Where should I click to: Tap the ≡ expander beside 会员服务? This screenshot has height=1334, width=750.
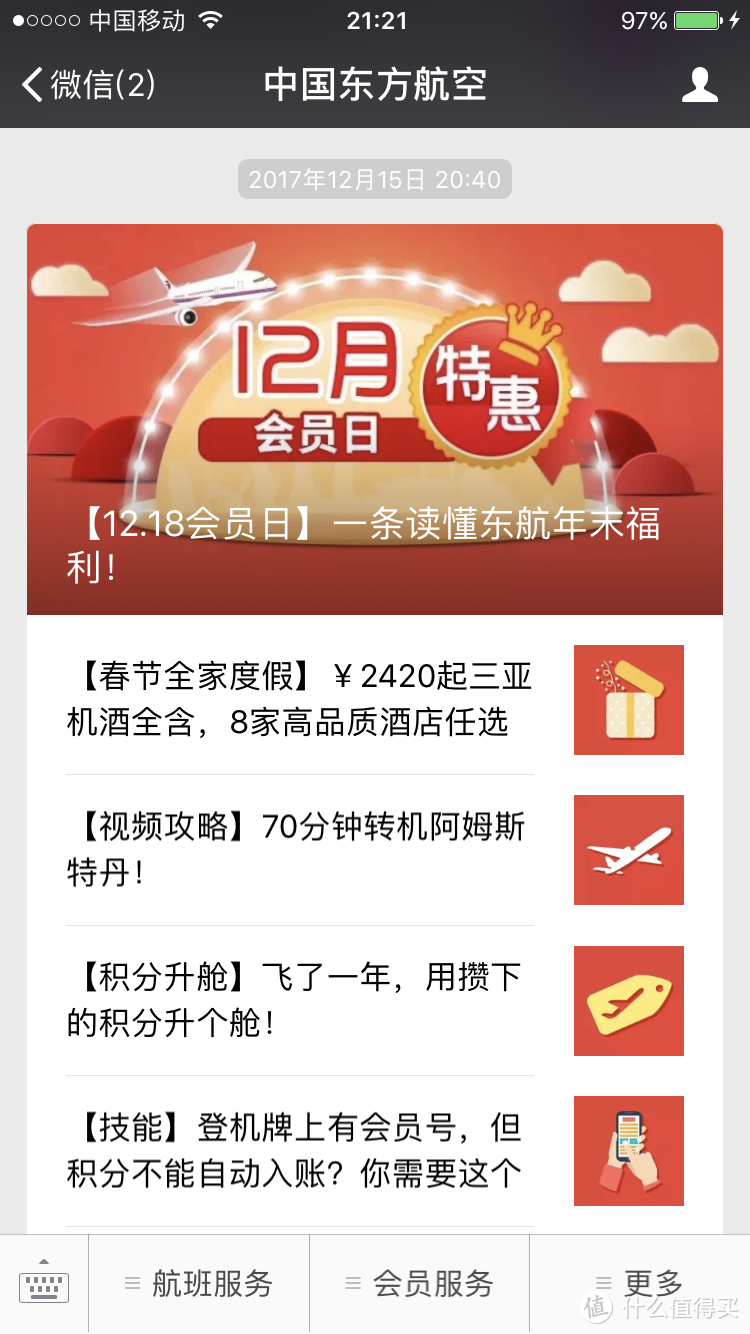(351, 1283)
